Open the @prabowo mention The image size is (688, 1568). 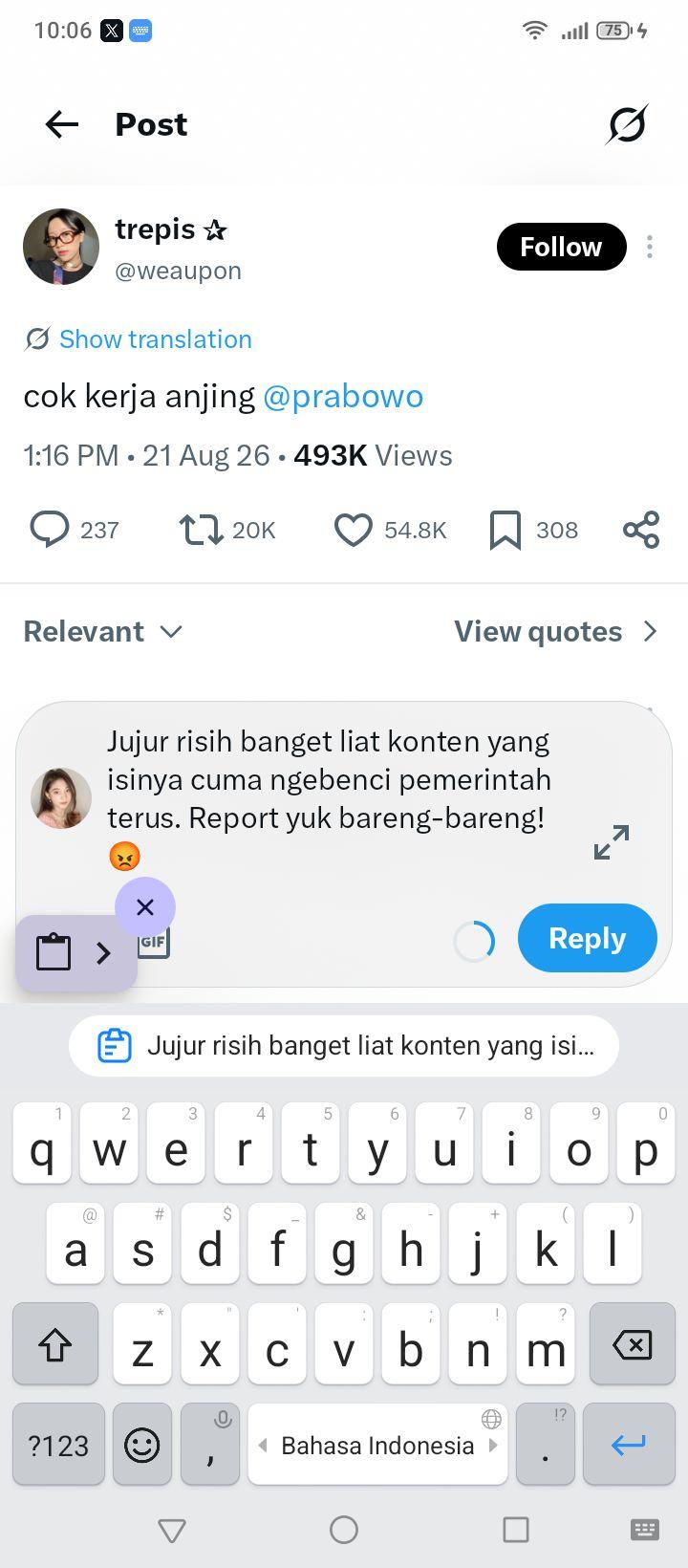coord(343,396)
